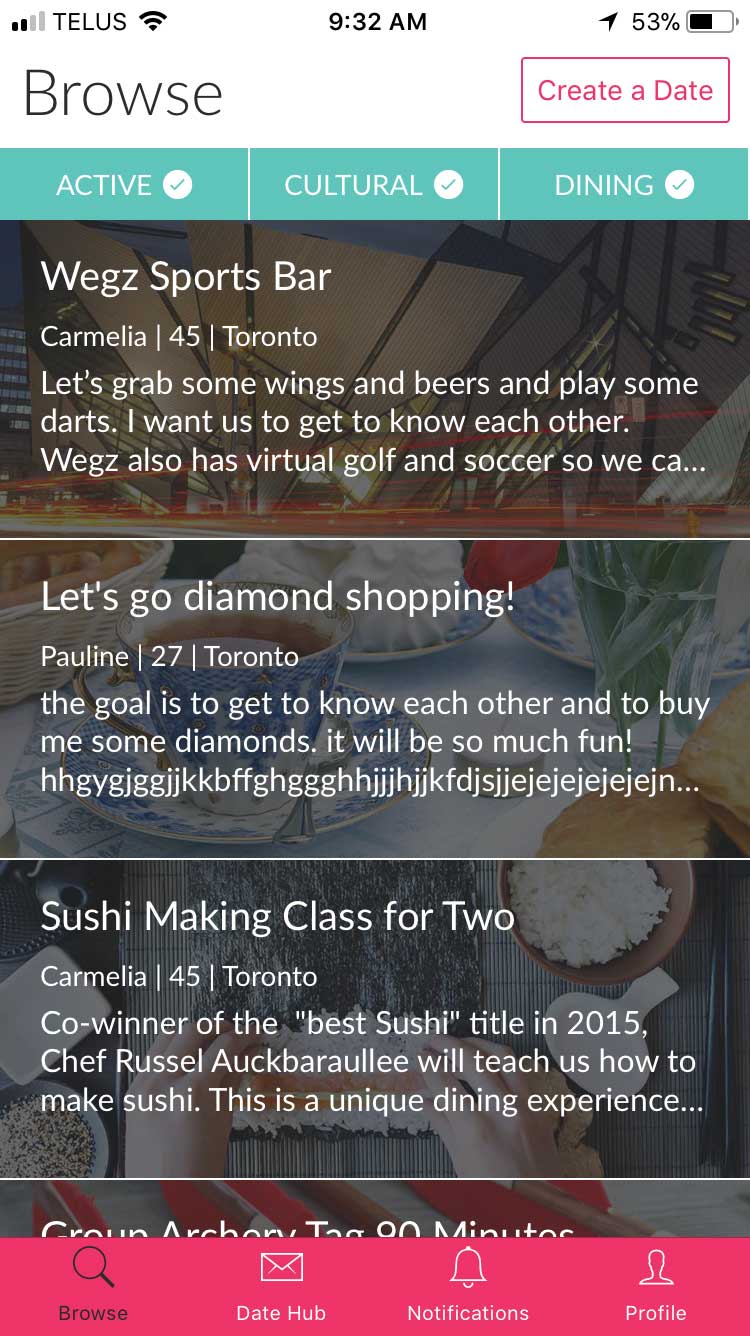Toggle the Active category filter
750x1336 pixels.
click(124, 185)
